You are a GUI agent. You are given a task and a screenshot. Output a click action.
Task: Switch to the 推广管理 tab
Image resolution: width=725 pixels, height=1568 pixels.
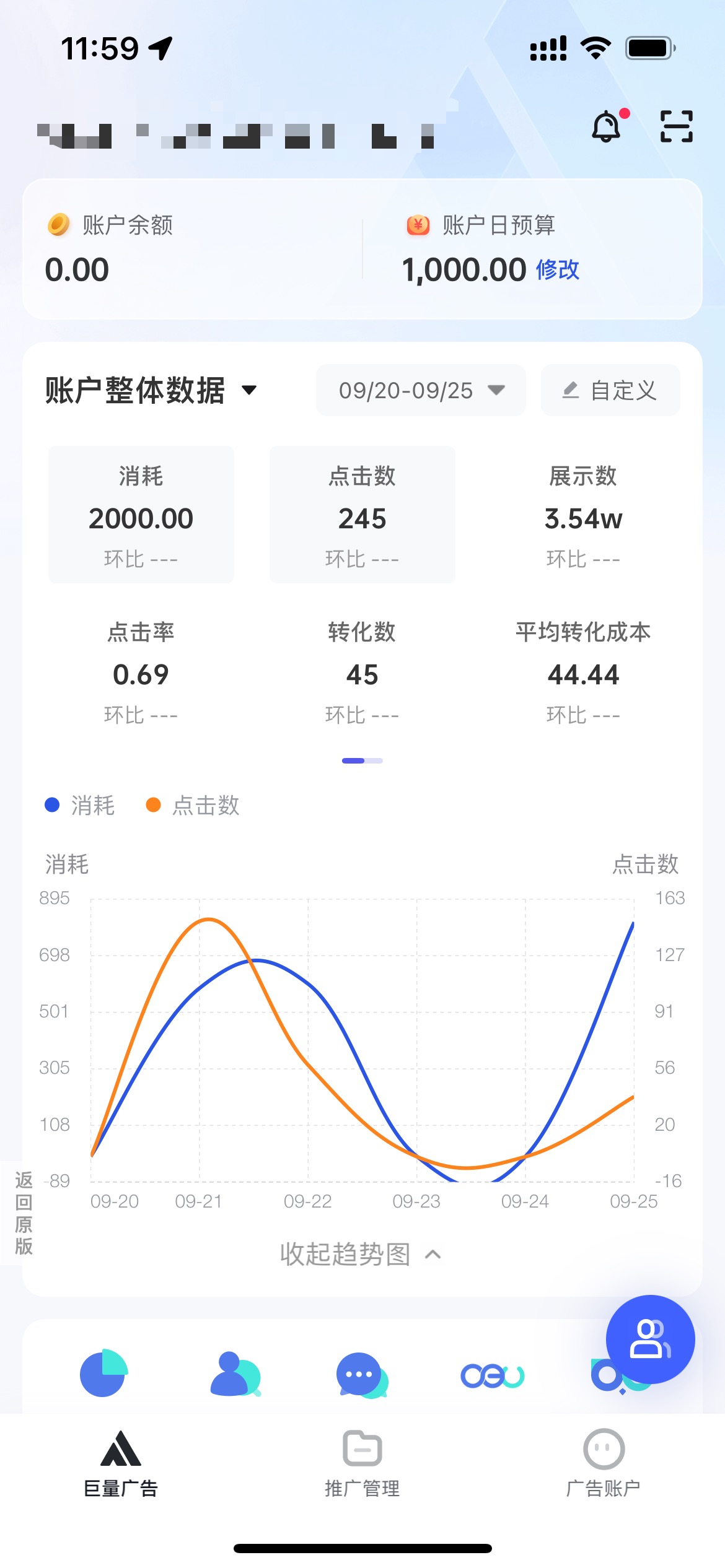click(362, 1463)
